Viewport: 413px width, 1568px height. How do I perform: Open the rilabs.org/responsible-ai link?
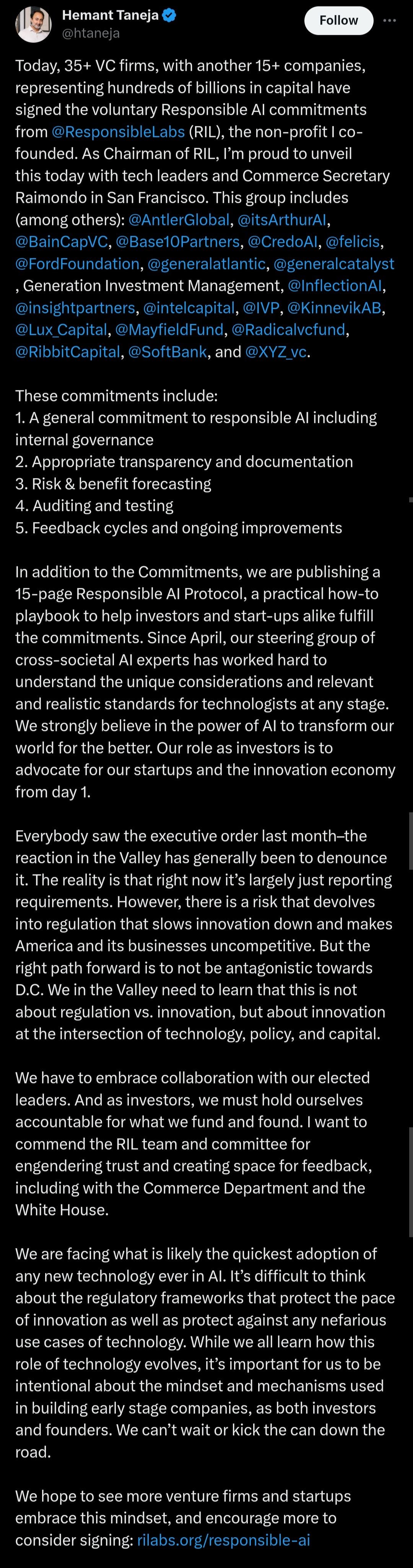tap(223, 1540)
